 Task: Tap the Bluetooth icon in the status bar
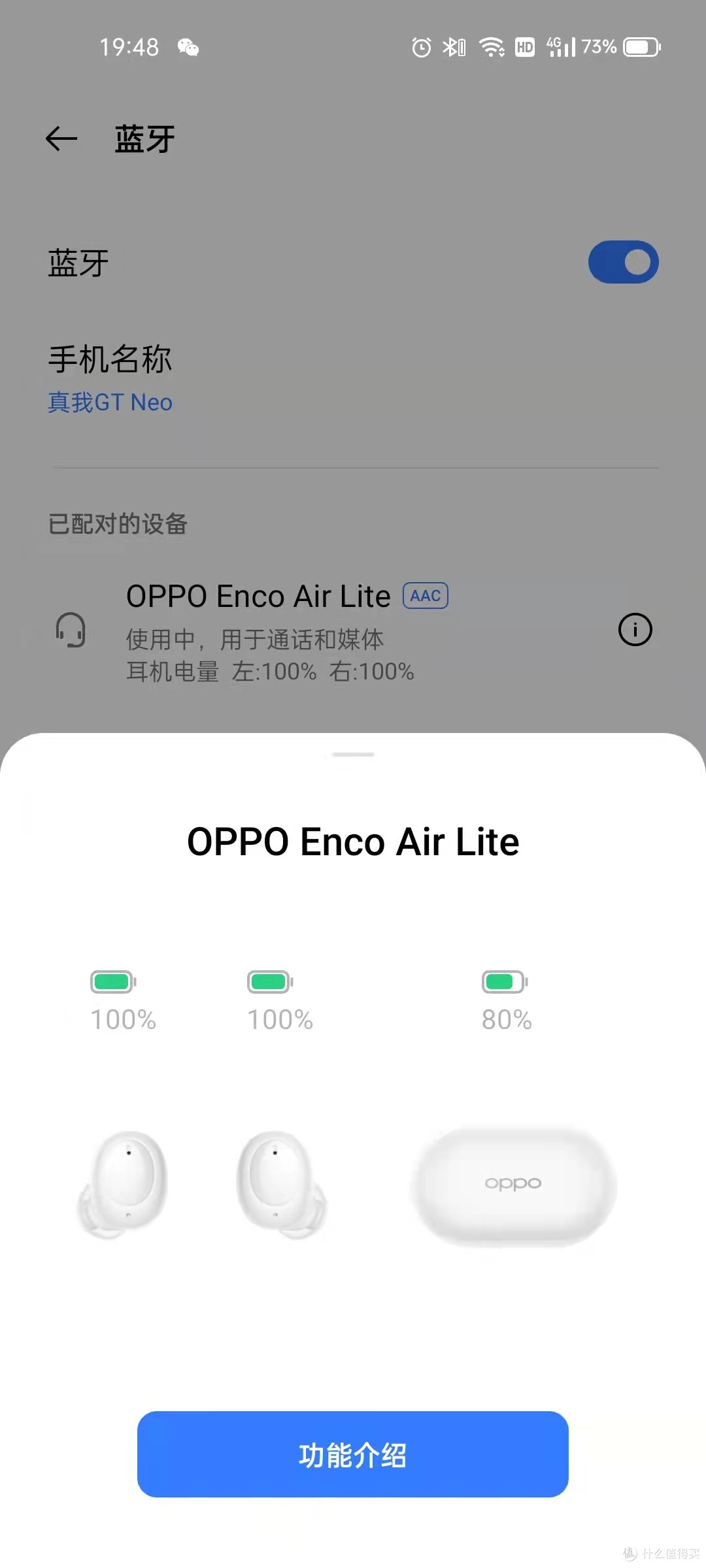click(x=454, y=46)
